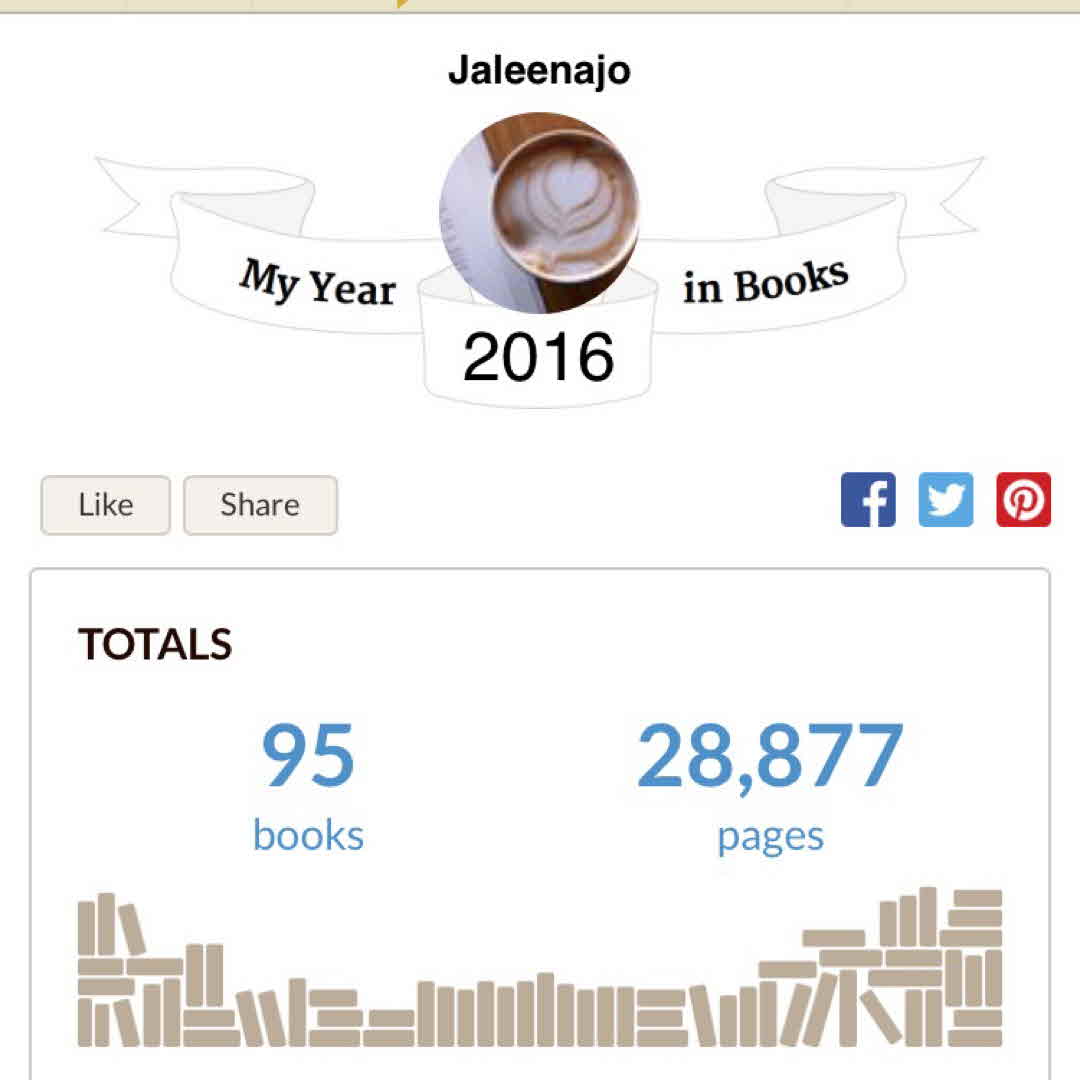Like this Year in Books

(105, 505)
